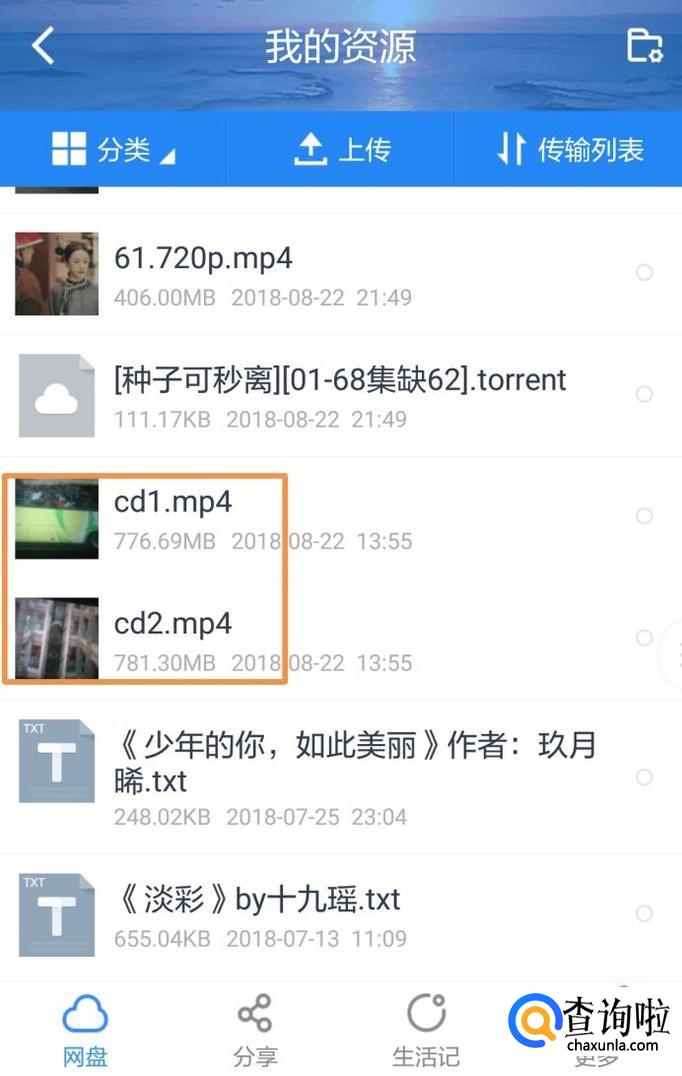Image resolution: width=682 pixels, height=1076 pixels.
Task: Open the 传输列表 transfer list
Action: [x=569, y=150]
